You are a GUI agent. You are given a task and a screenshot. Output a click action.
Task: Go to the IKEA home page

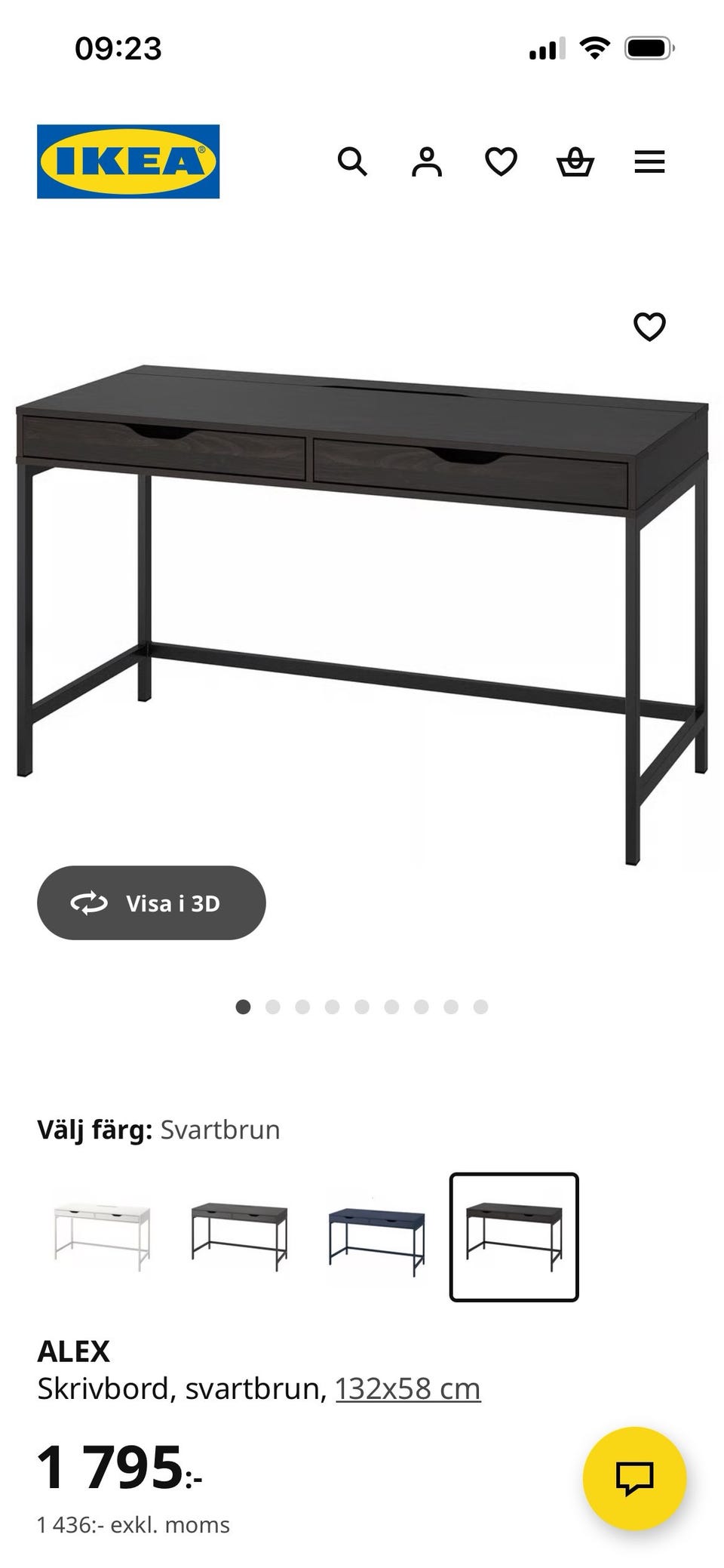tap(128, 161)
